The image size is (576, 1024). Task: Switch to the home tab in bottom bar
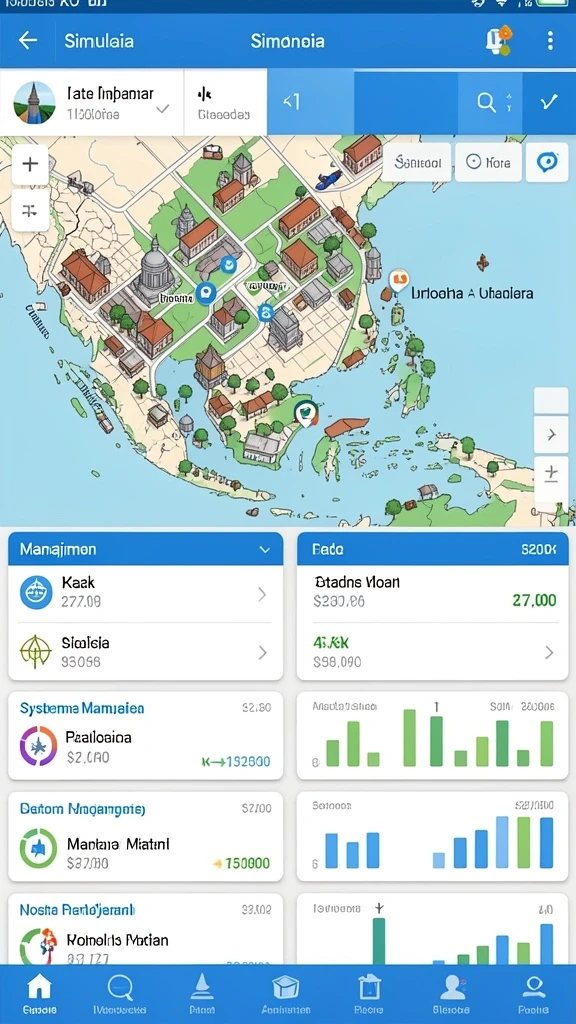tap(39, 993)
